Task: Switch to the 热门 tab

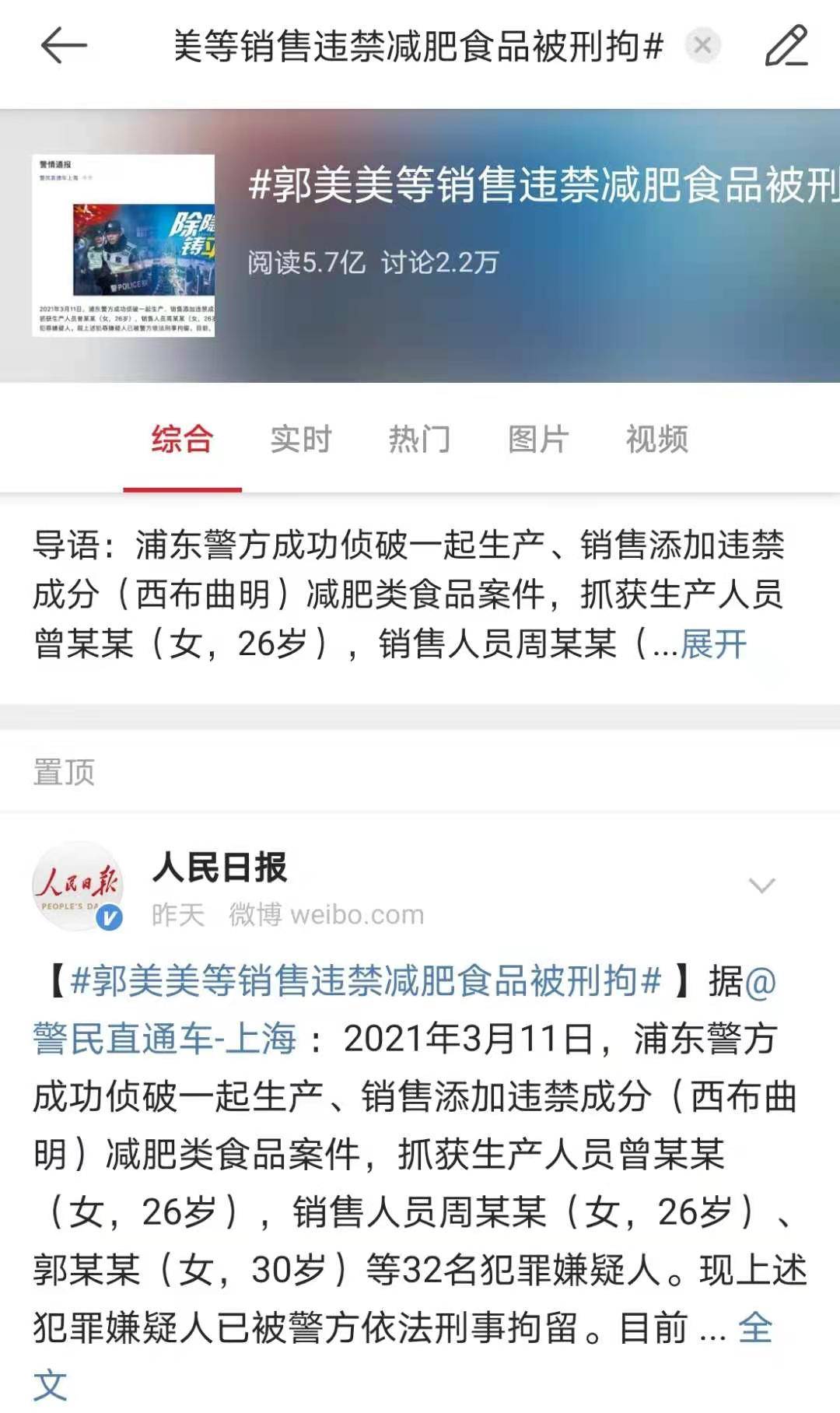Action: pyautogui.click(x=419, y=440)
